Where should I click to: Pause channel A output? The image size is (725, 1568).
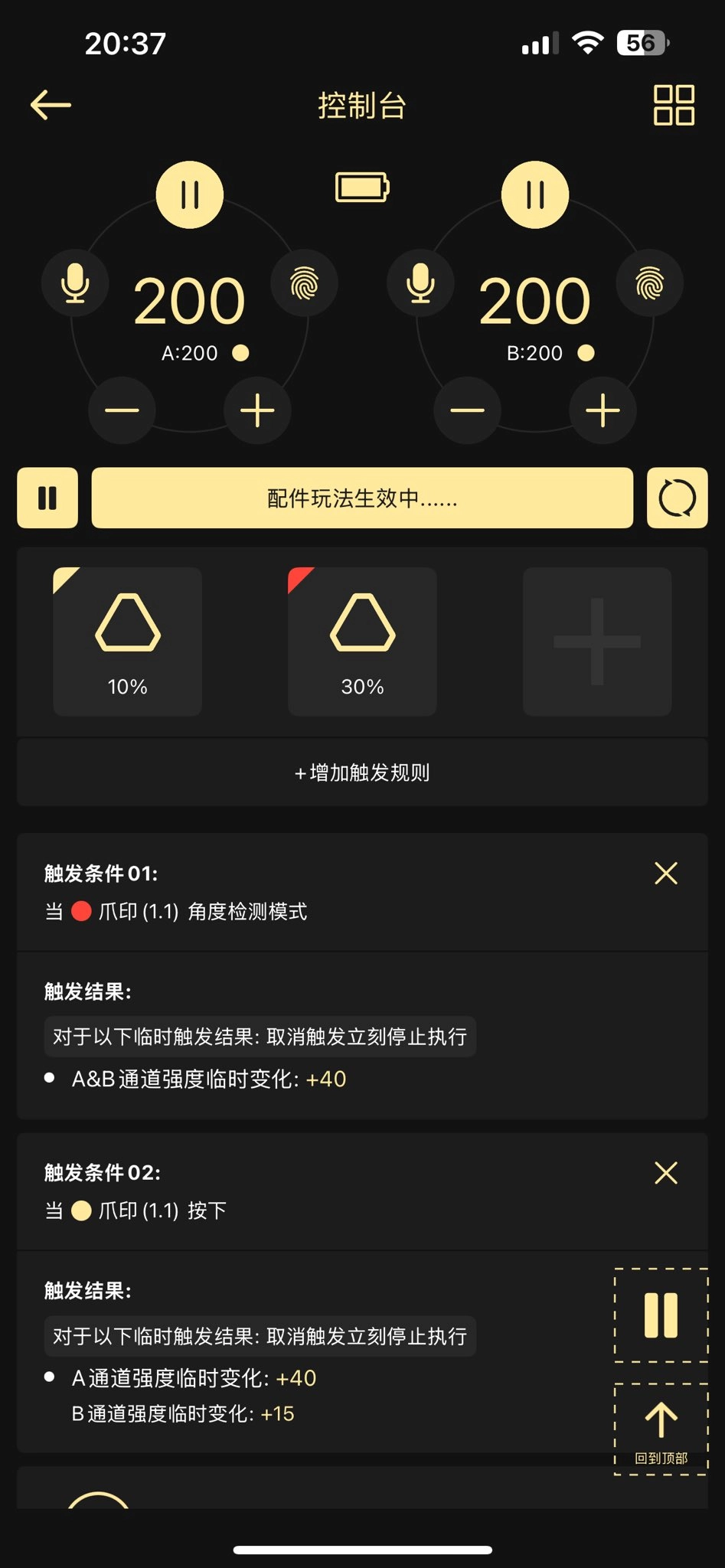pyautogui.click(x=189, y=194)
